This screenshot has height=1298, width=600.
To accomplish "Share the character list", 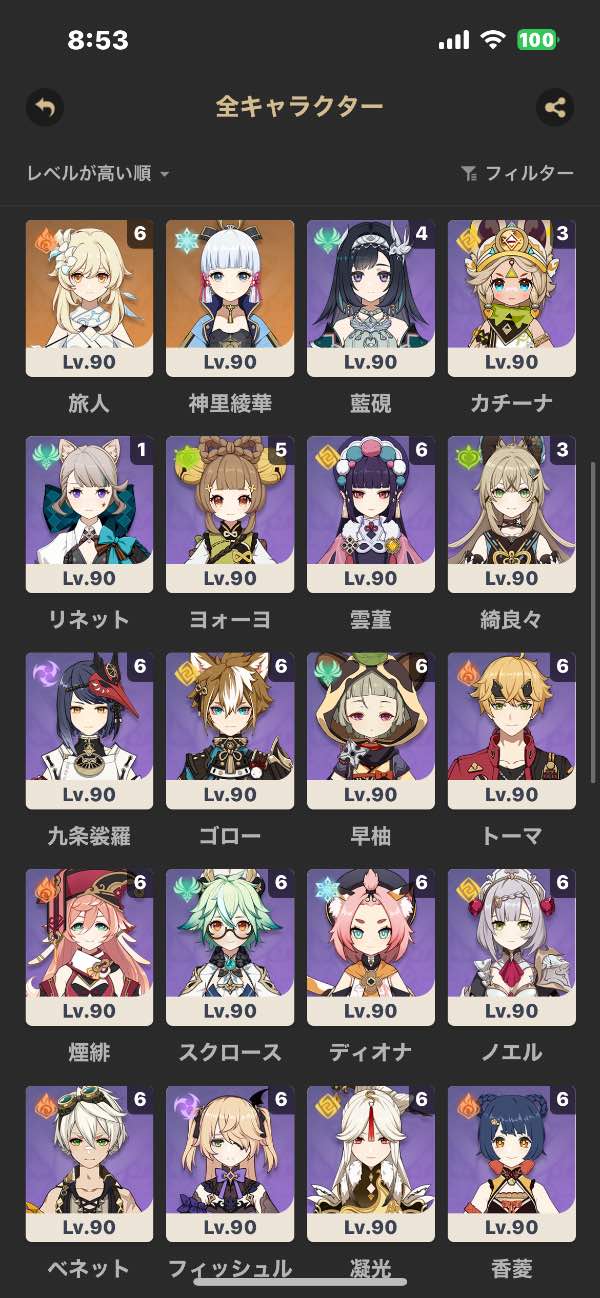I will (x=555, y=107).
